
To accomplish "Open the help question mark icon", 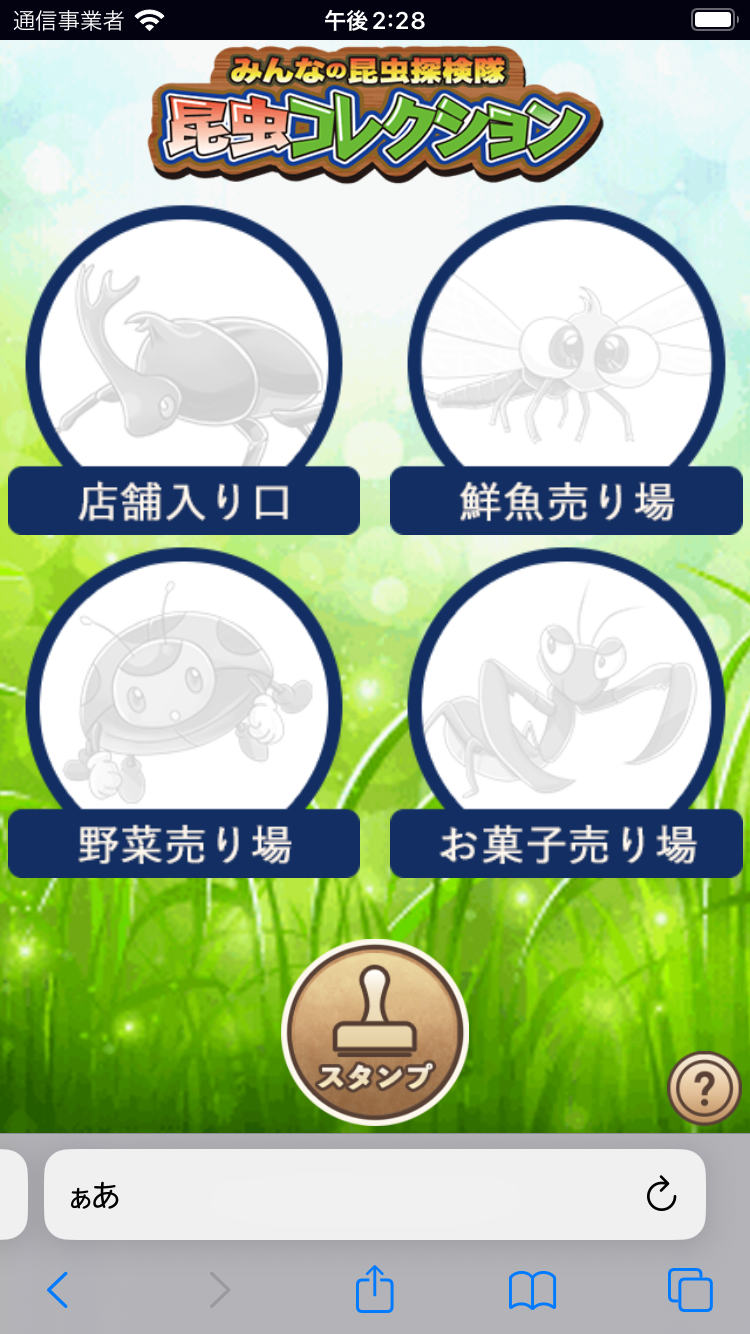I will click(704, 1088).
